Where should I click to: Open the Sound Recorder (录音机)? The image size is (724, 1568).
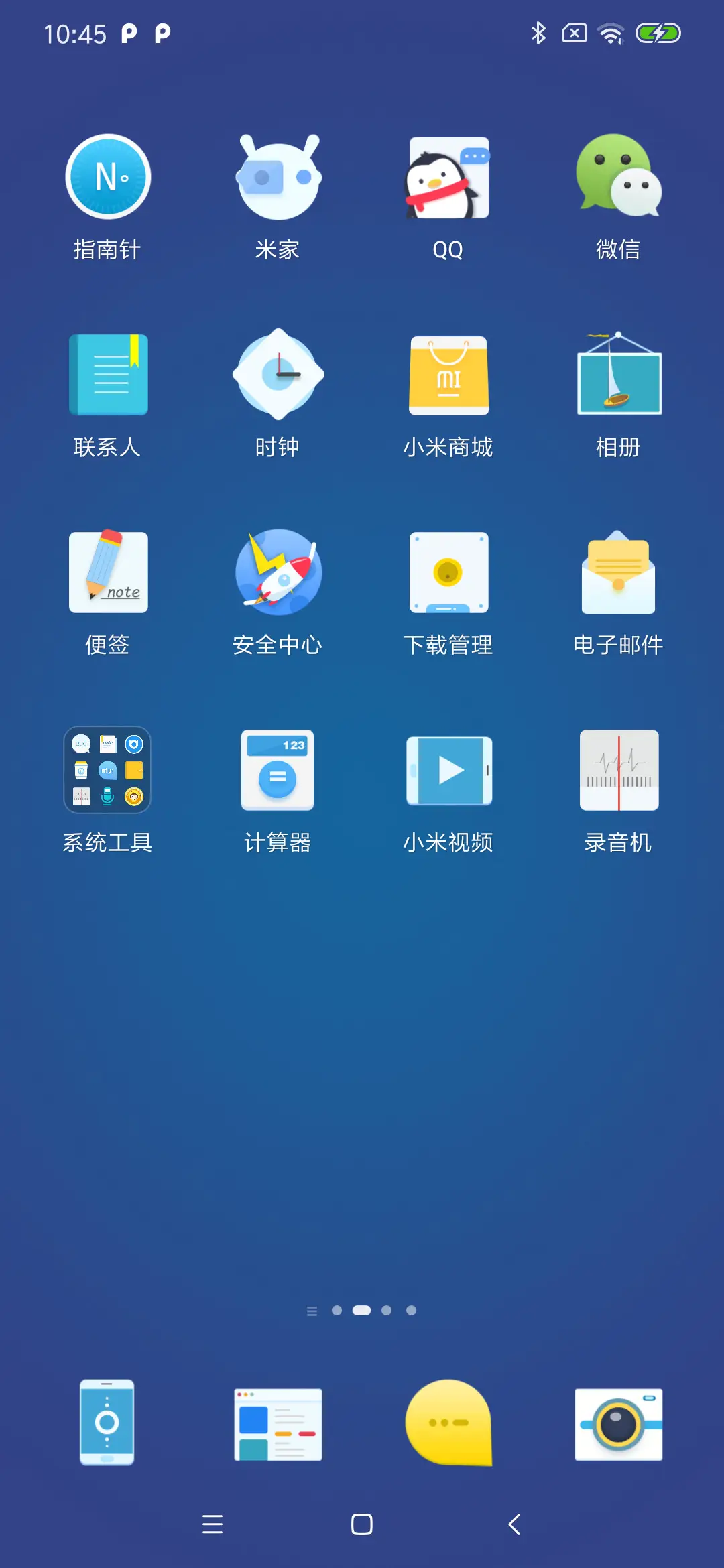point(618,771)
